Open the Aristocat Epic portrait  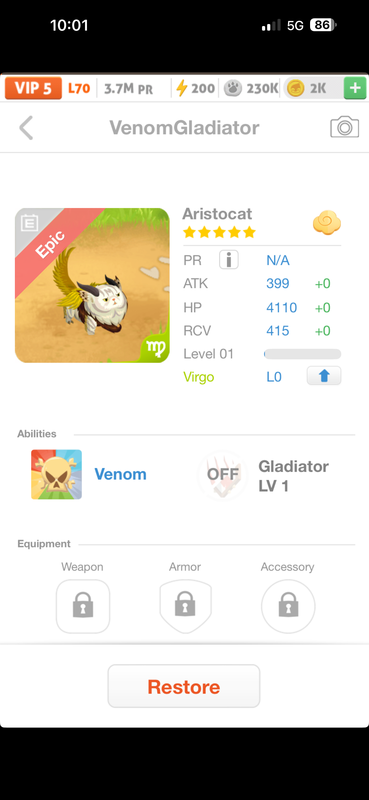pos(92,285)
